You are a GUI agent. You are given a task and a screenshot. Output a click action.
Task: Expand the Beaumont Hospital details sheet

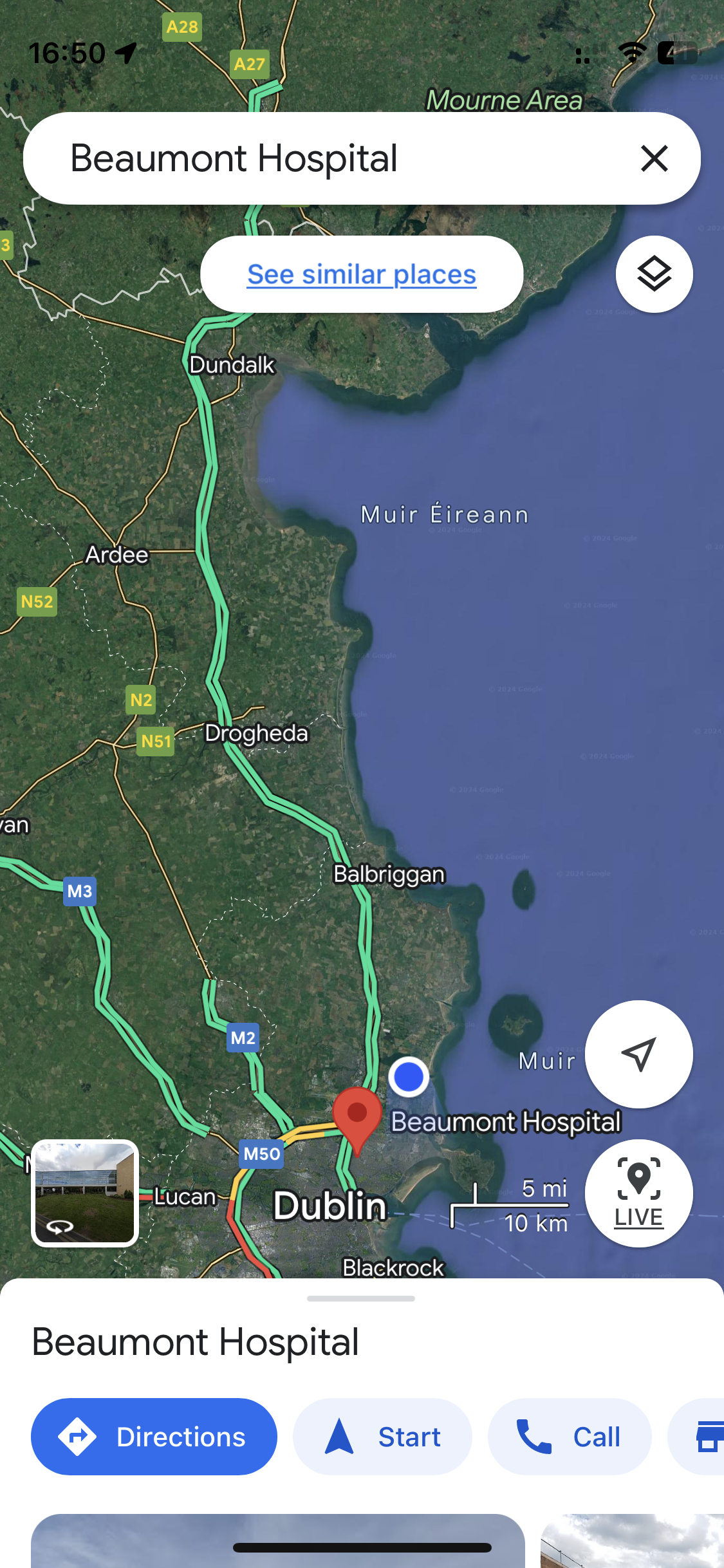(x=361, y=1299)
